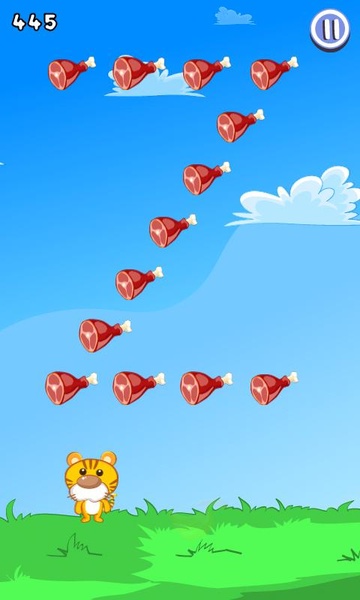Pause the game
Viewport: 360px width, 600px height.
330,30
